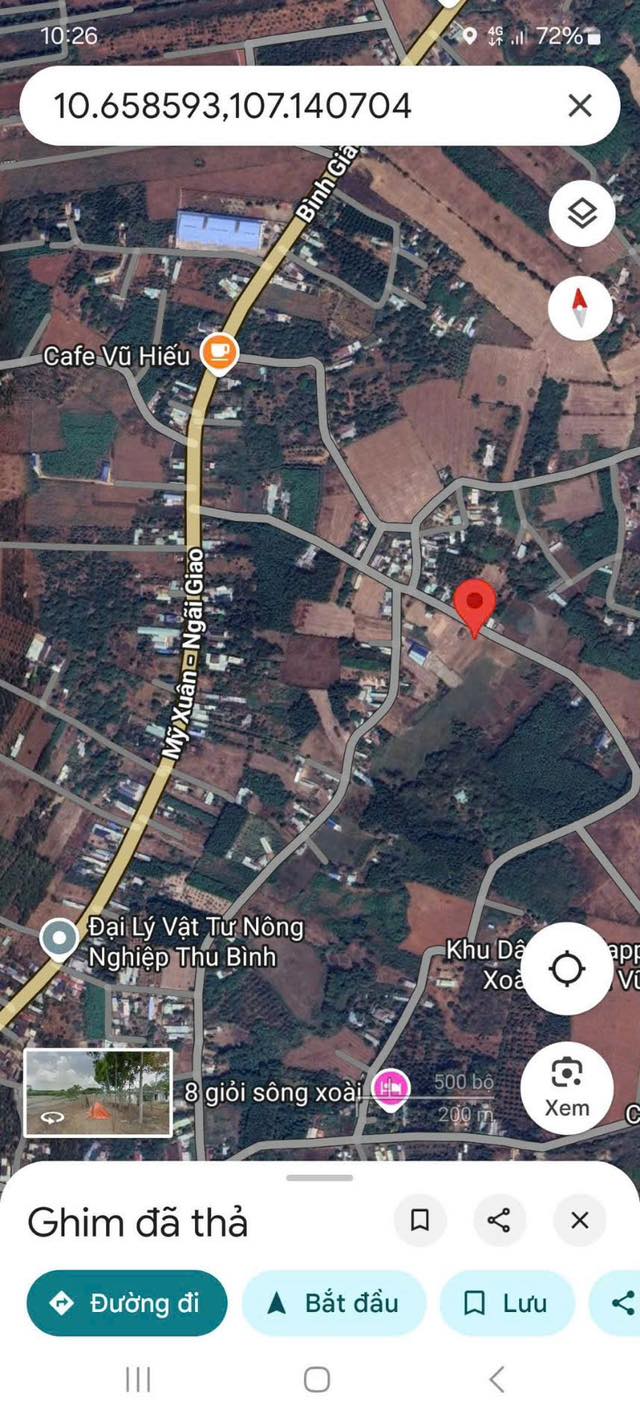640x1421 pixels.
Task: Bookmark the dropped pin from the sheet header
Action: 420,1220
